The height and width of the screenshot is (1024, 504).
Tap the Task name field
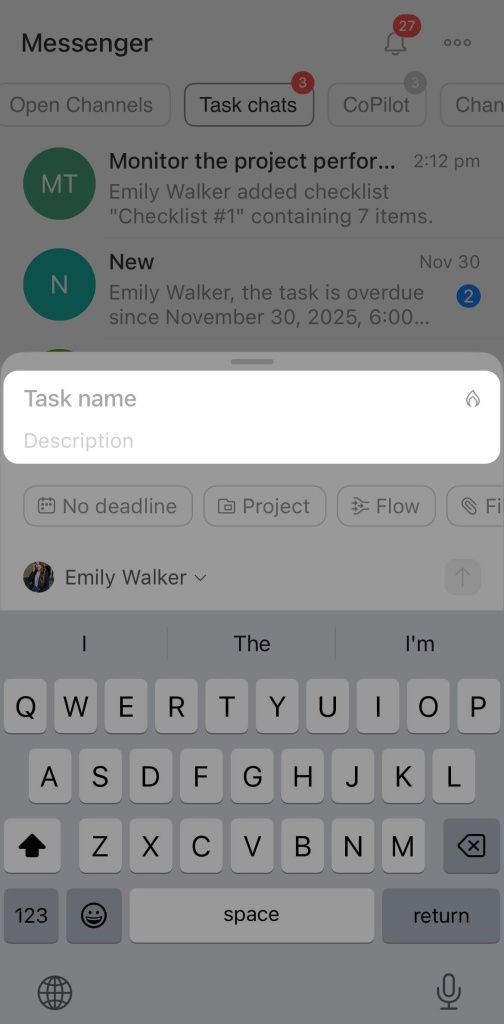coord(235,398)
